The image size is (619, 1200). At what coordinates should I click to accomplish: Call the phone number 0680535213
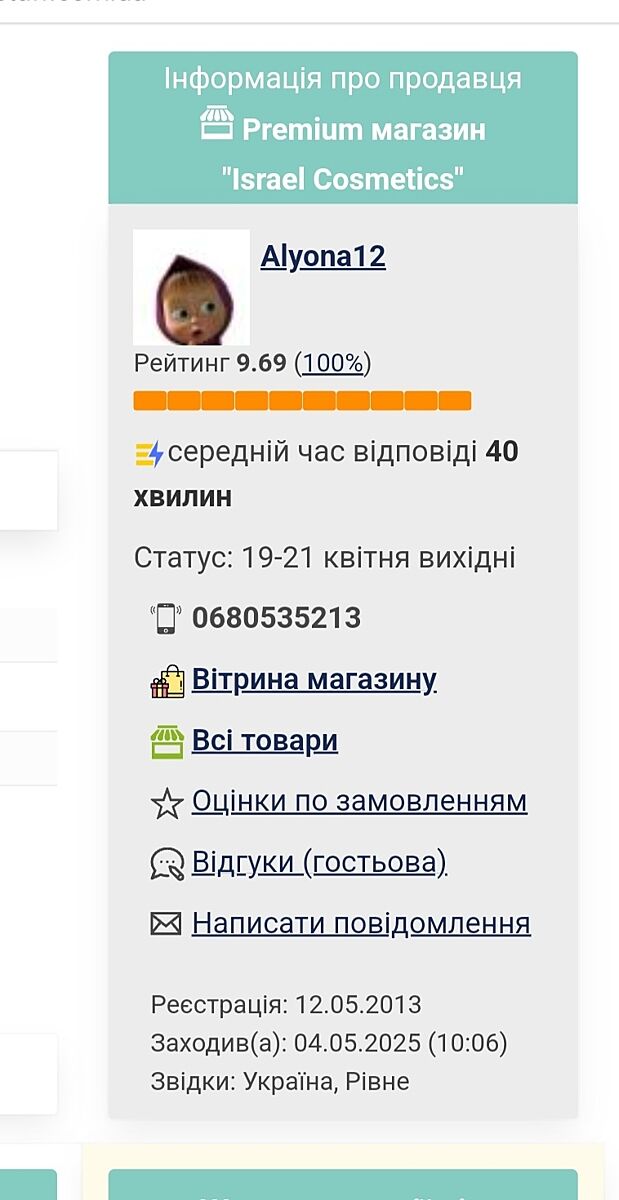(276, 618)
